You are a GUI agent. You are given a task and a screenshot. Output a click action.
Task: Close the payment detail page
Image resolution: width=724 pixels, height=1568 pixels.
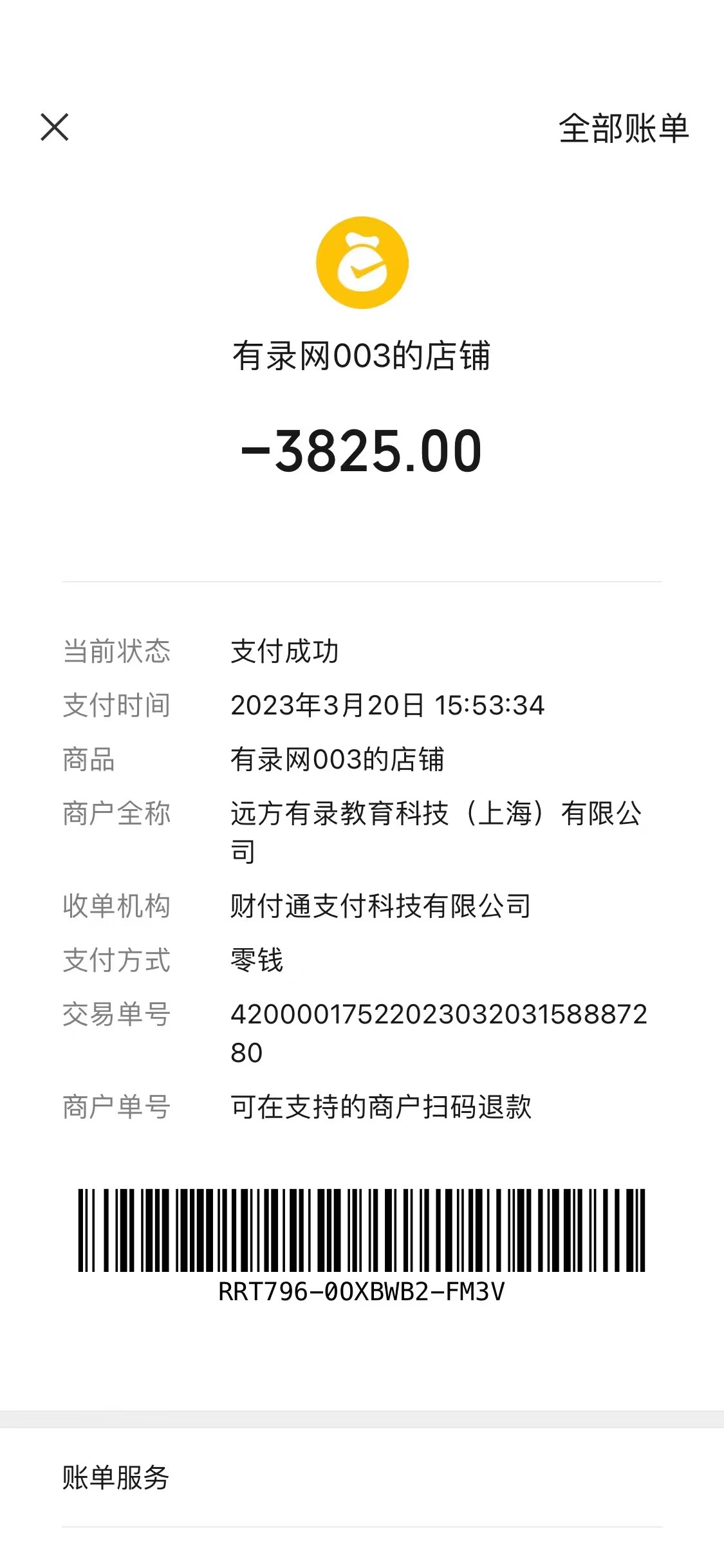tap(55, 127)
